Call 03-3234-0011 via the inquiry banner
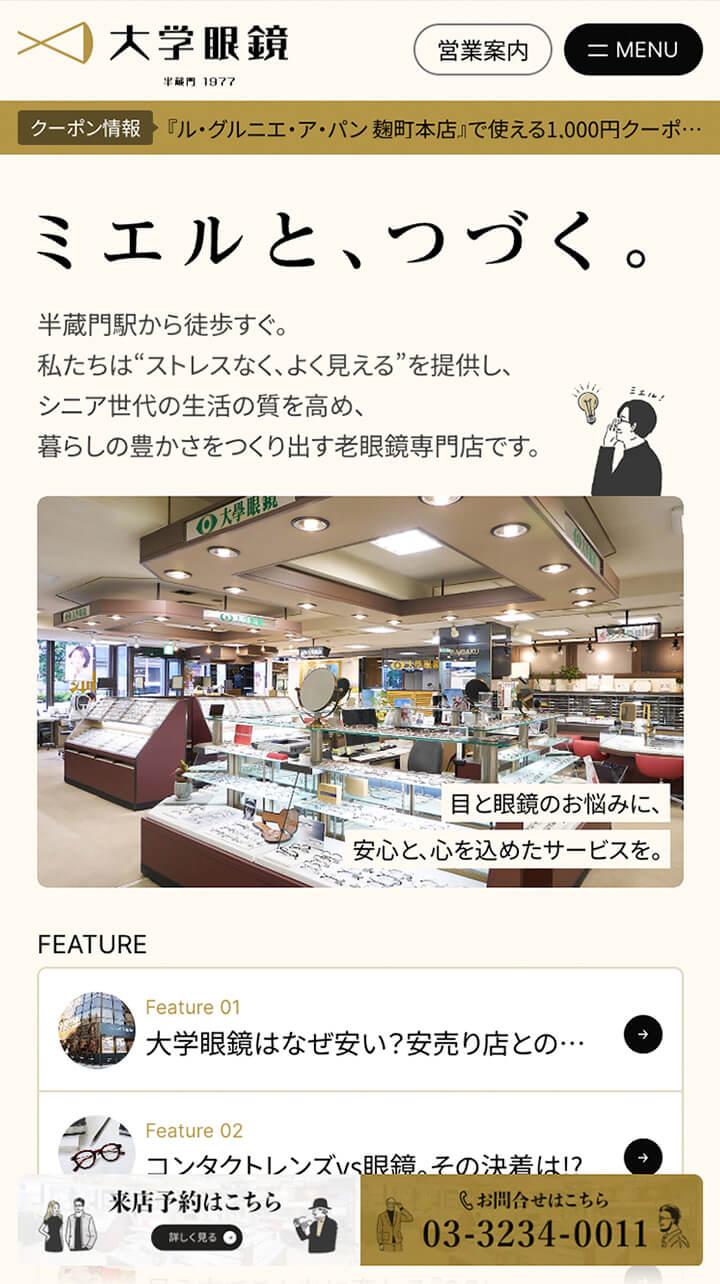This screenshot has height=1284, width=720. pyautogui.click(x=531, y=1222)
